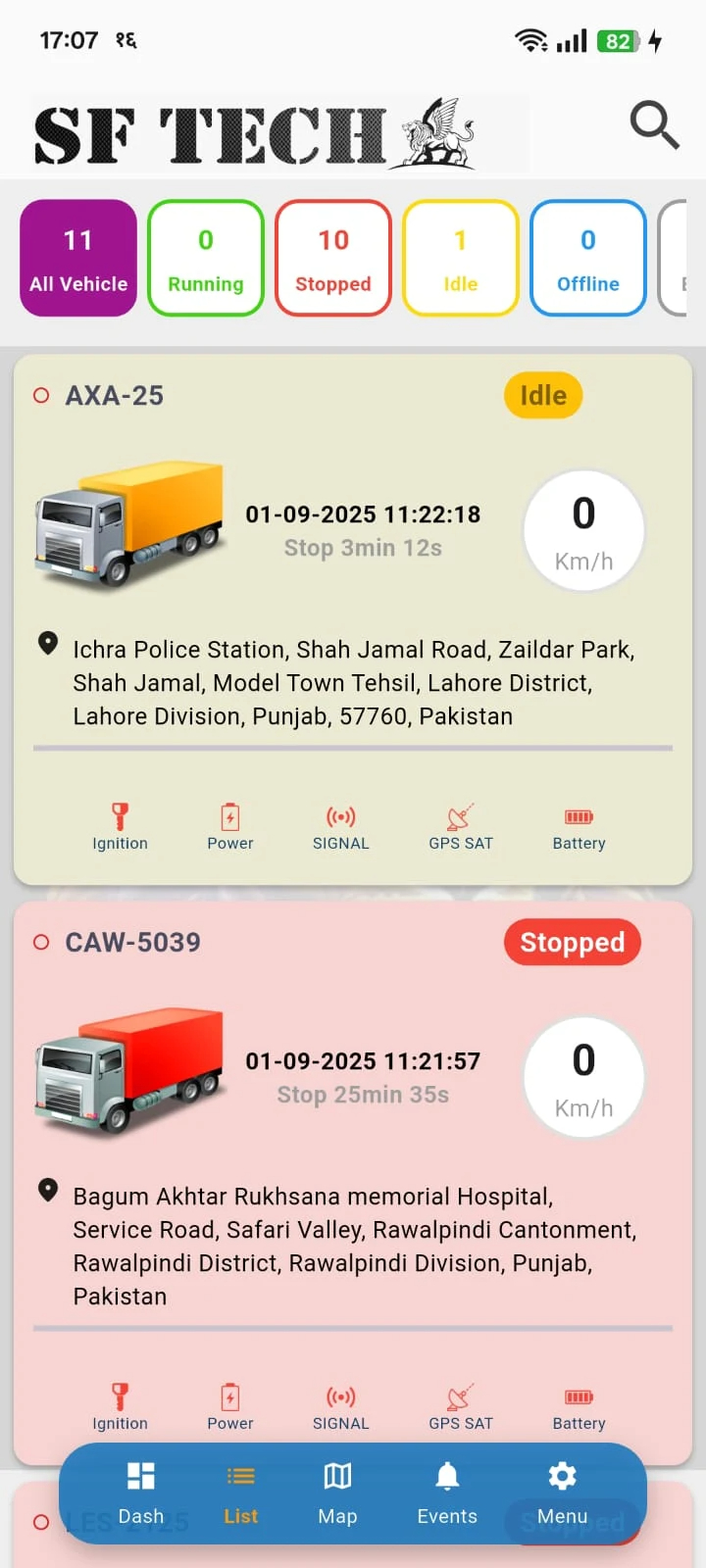Screen dimensions: 706x1568
Task: Filter the list by Idle vehicles
Action: [460, 259]
